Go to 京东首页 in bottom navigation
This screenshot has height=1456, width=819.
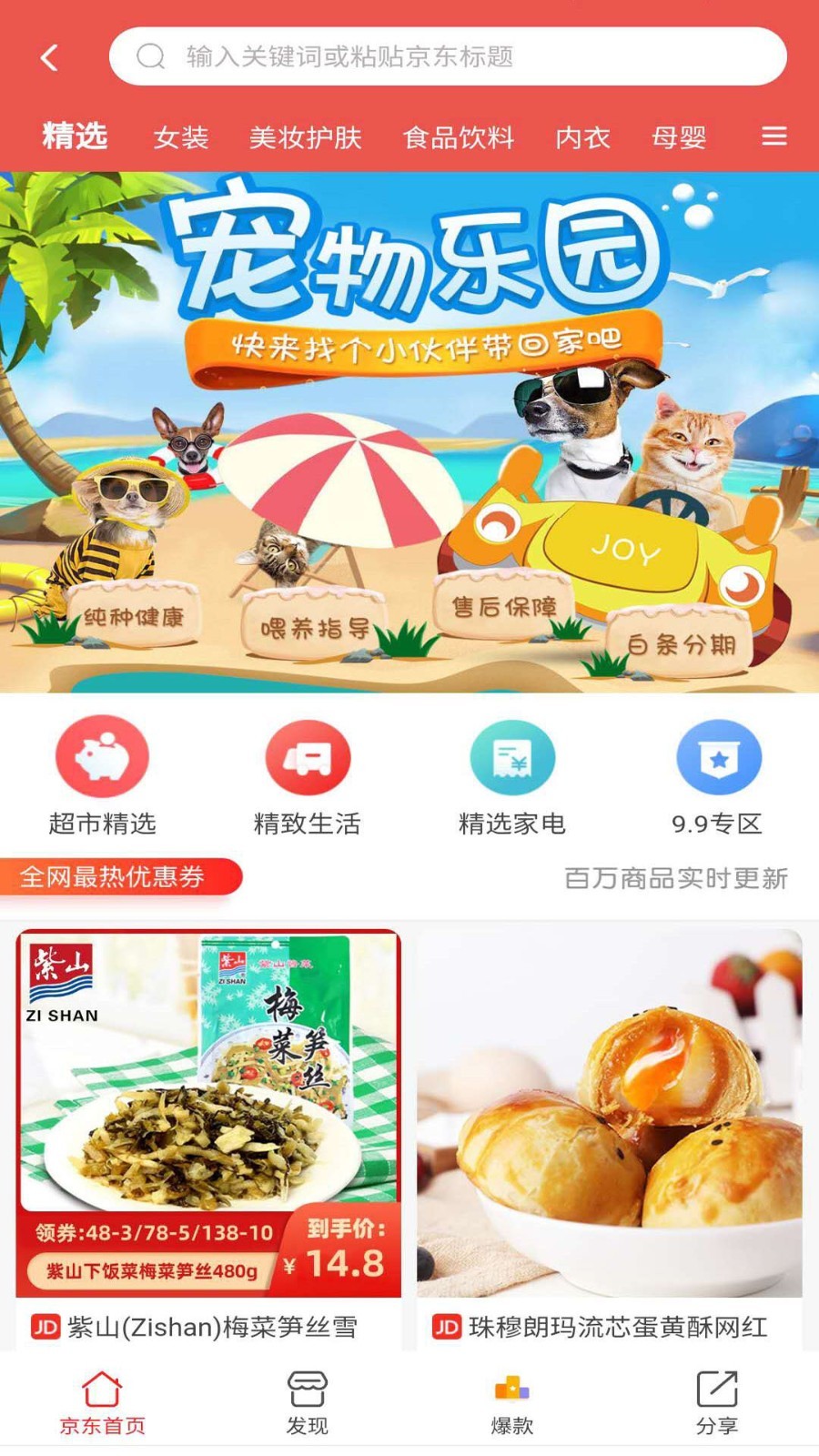coord(102,1402)
